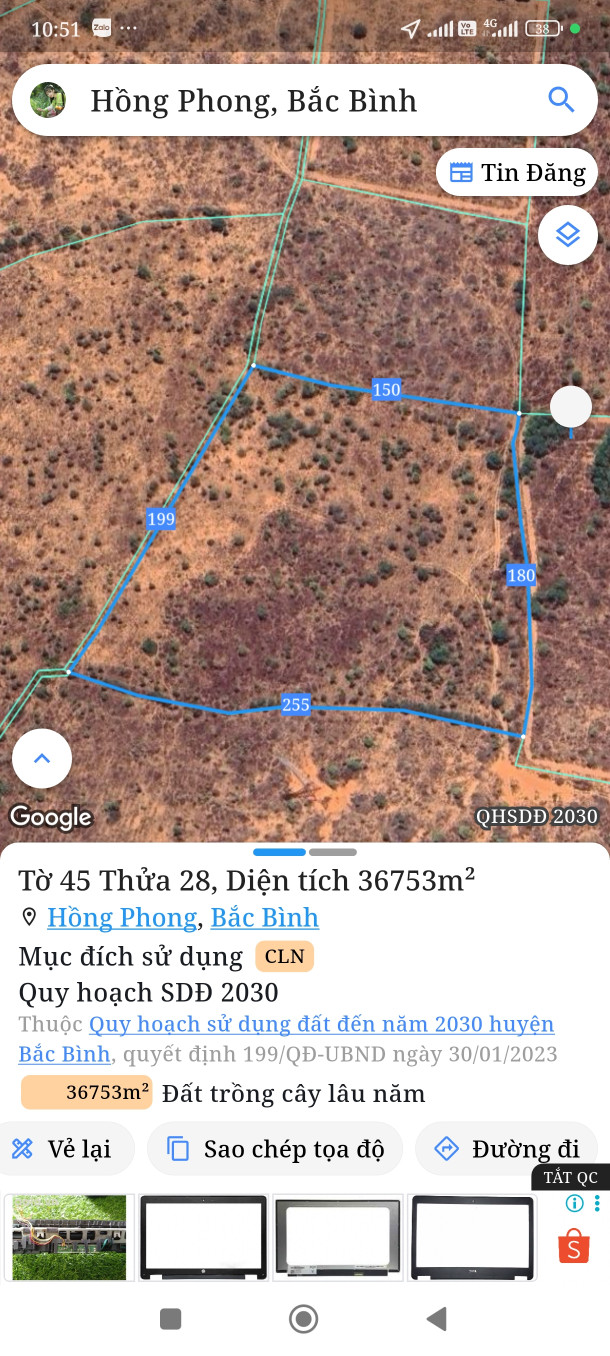
Task: Go back with the system back button
Action: (x=436, y=1319)
